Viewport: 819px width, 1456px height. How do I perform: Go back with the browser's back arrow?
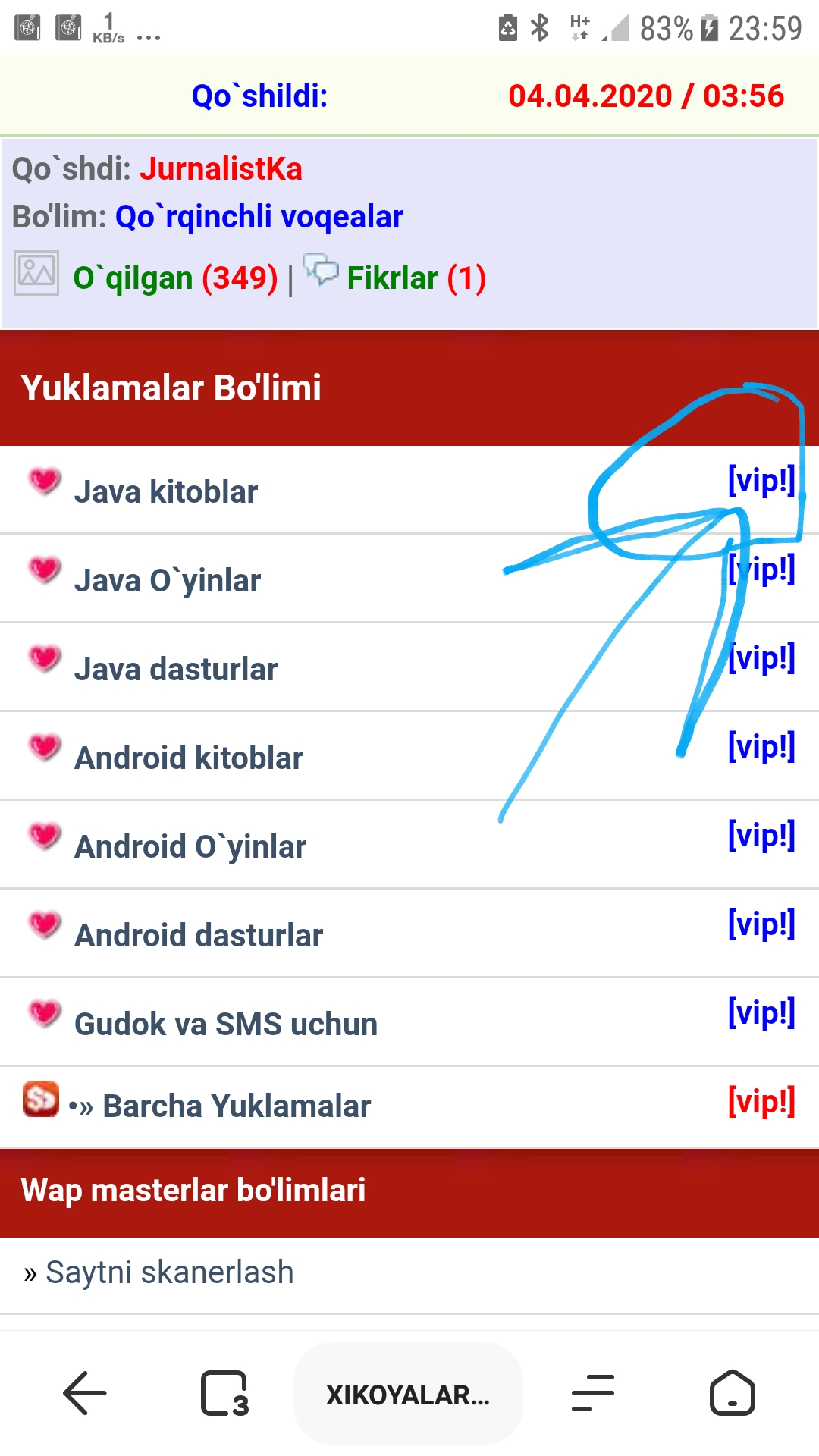[84, 1393]
